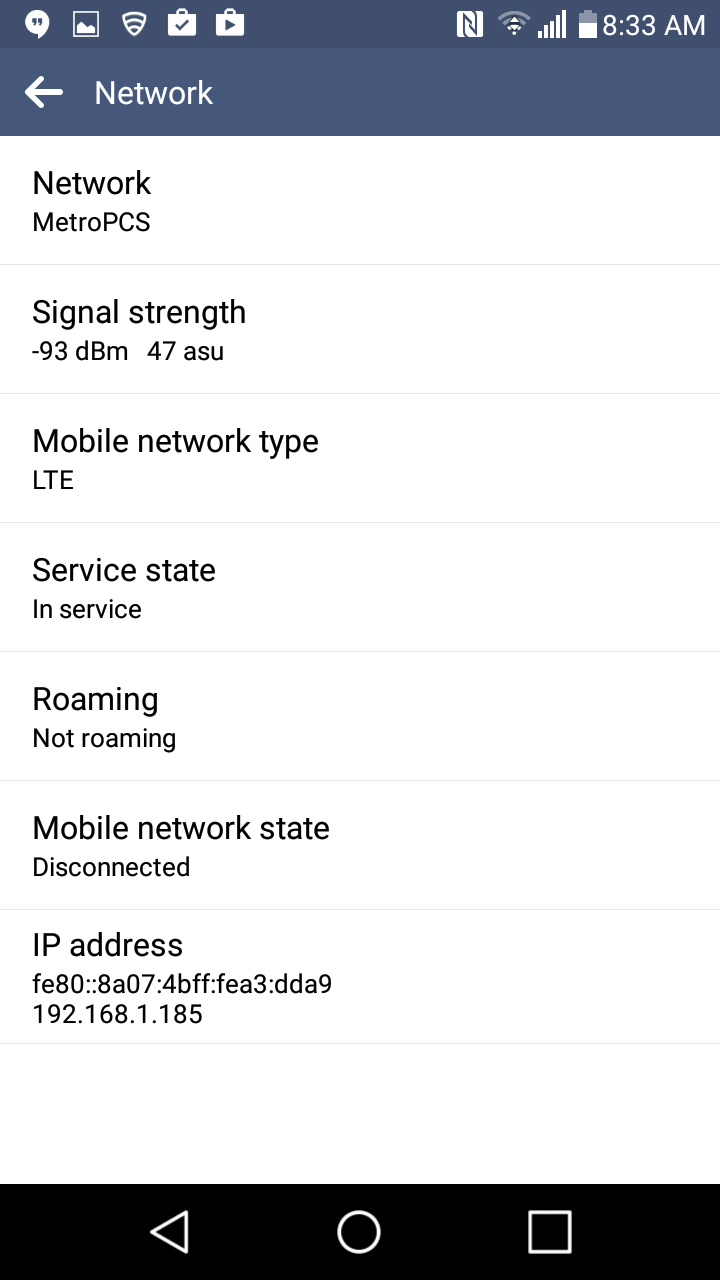Go to the home screen
The width and height of the screenshot is (720, 1280).
click(359, 1231)
